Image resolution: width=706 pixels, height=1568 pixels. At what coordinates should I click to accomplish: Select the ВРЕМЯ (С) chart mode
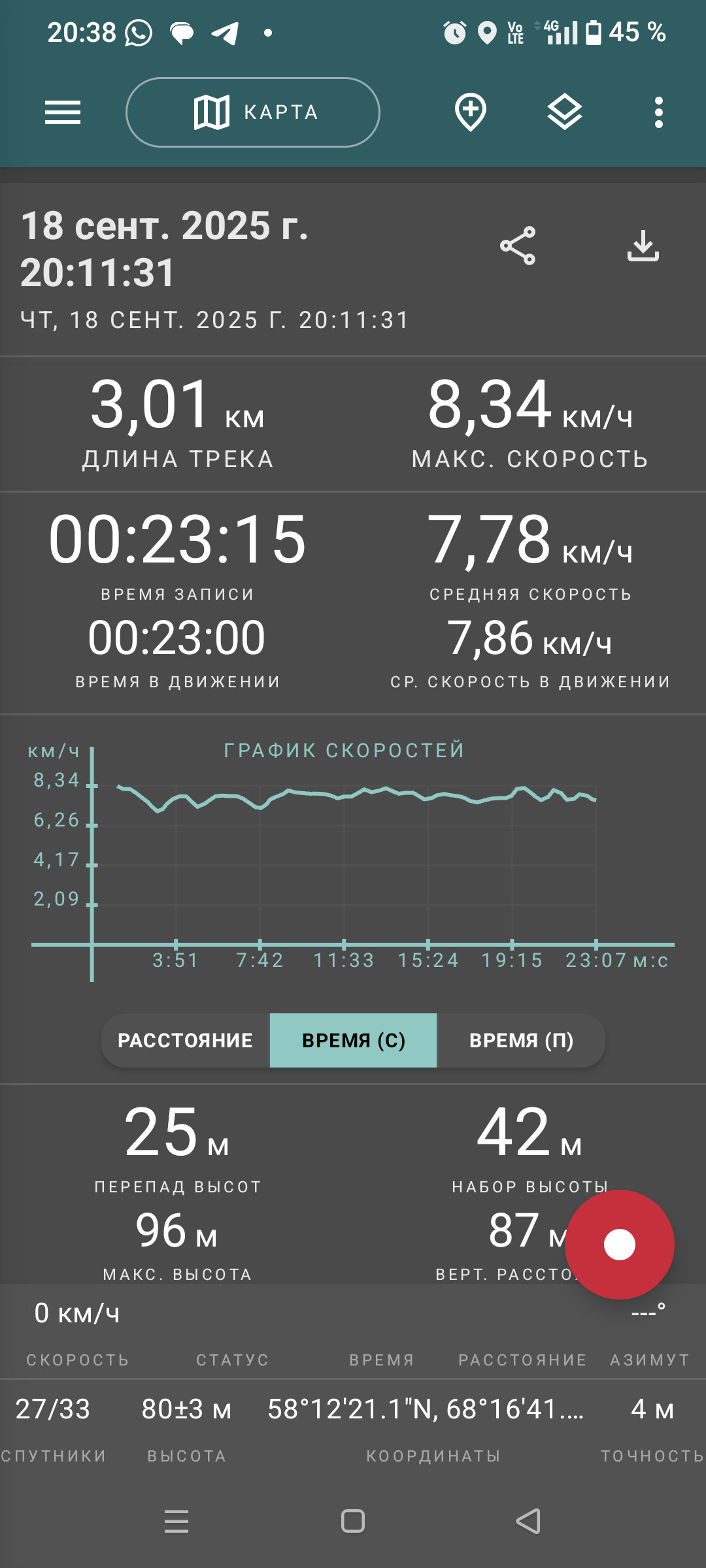pos(353,1040)
